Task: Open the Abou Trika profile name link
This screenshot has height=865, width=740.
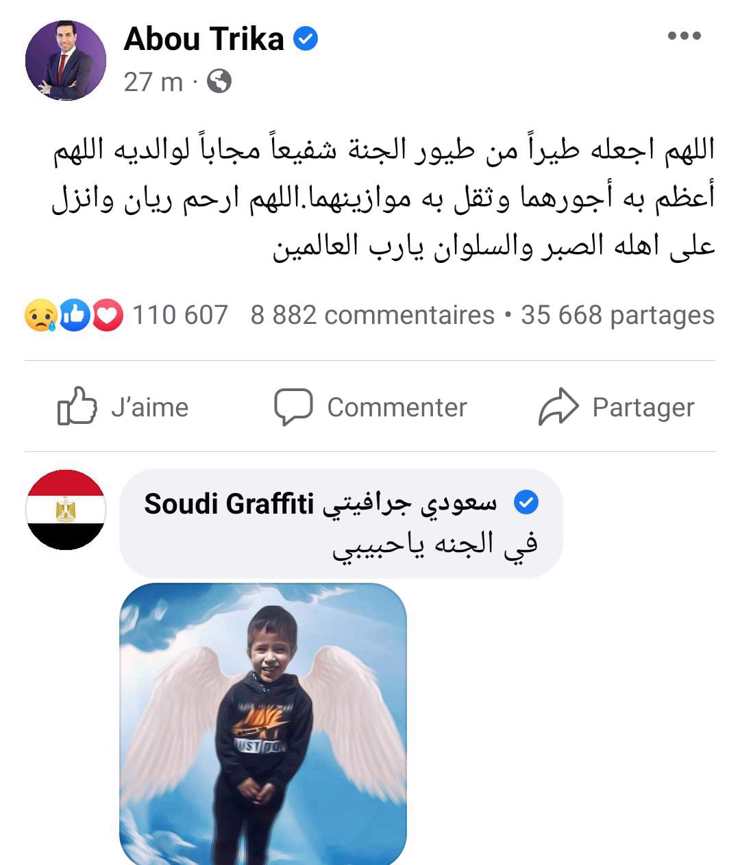Action: (x=206, y=39)
